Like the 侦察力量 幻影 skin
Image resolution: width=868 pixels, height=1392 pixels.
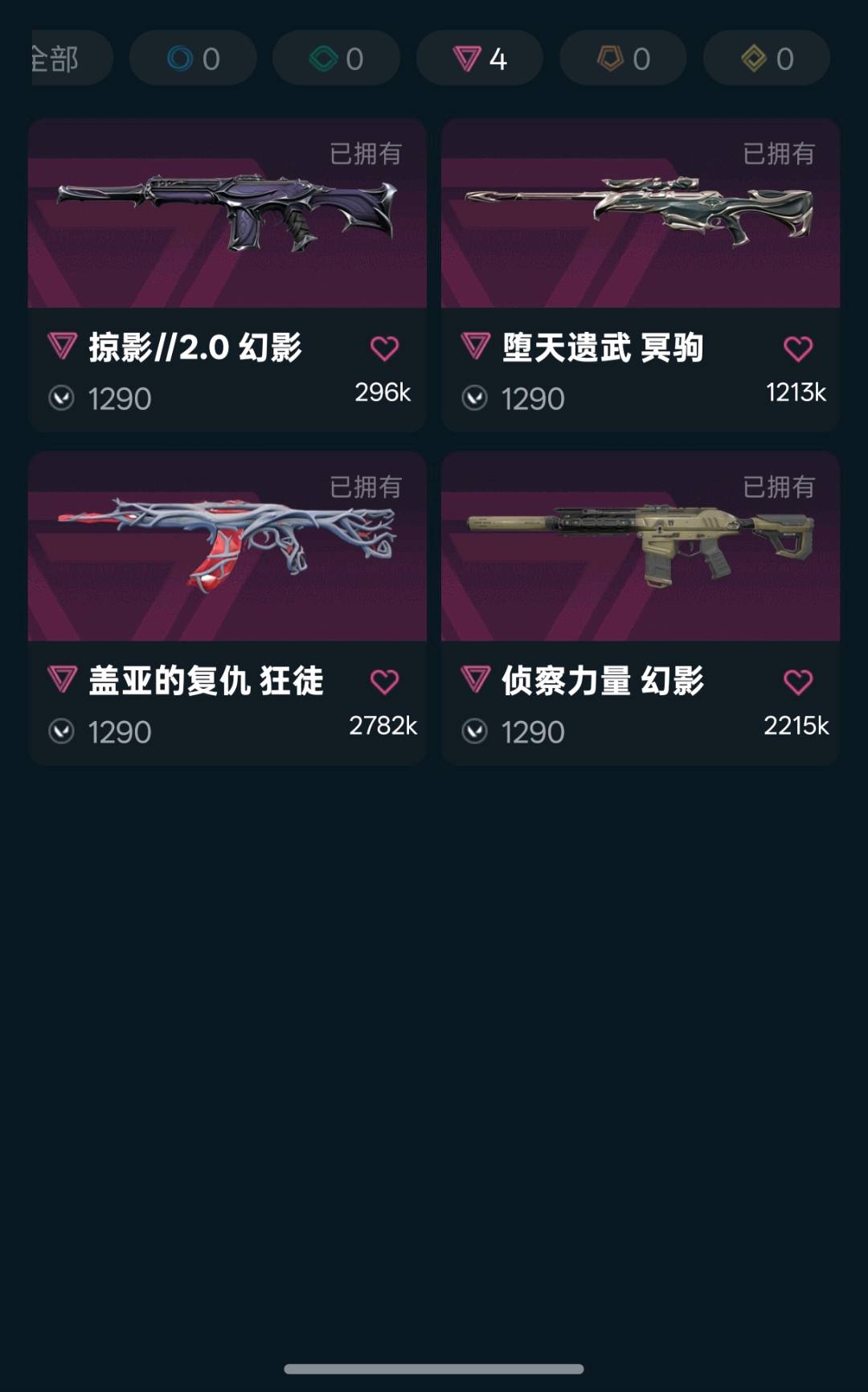pos(797,682)
